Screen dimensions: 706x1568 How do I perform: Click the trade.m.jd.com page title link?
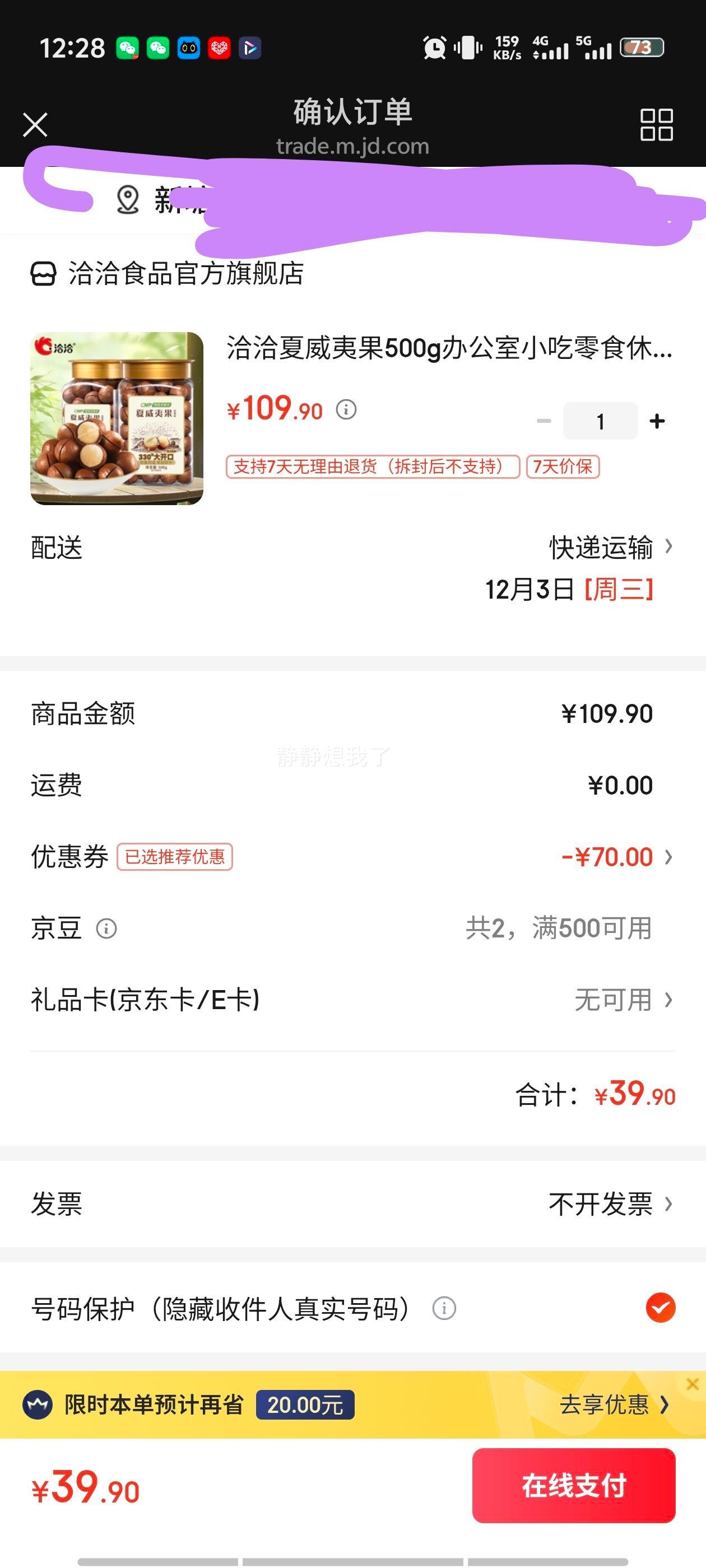pyautogui.click(x=352, y=146)
